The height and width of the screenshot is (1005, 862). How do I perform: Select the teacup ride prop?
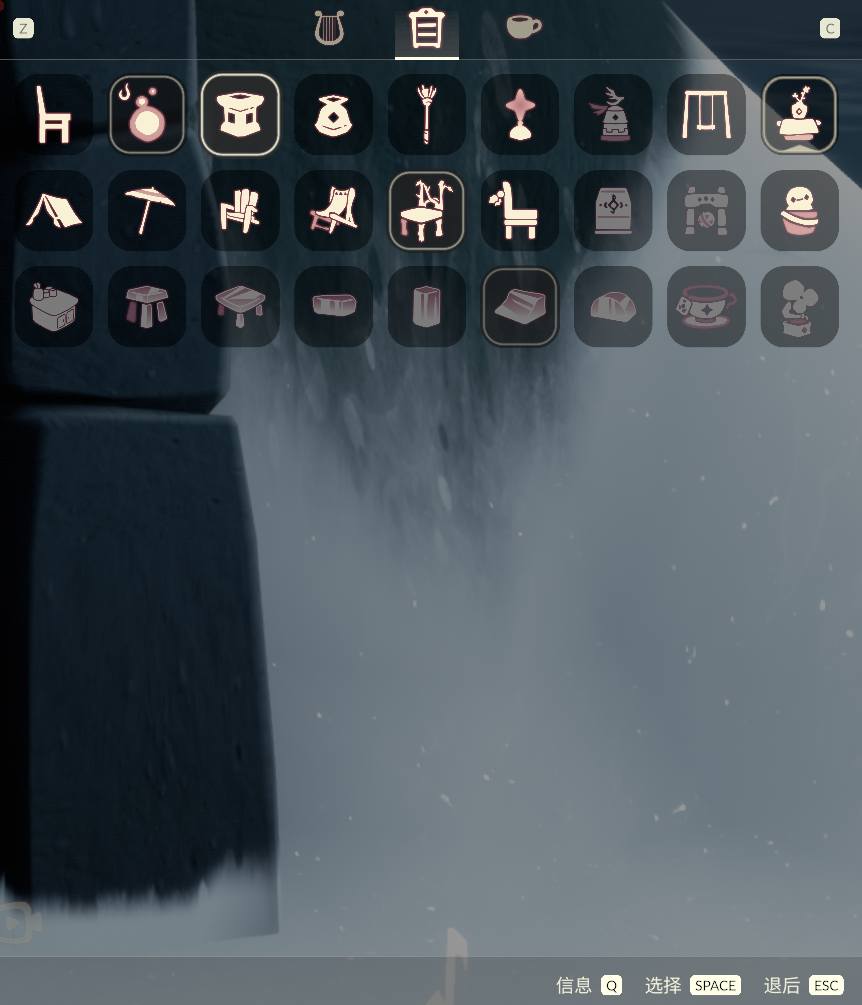point(706,307)
